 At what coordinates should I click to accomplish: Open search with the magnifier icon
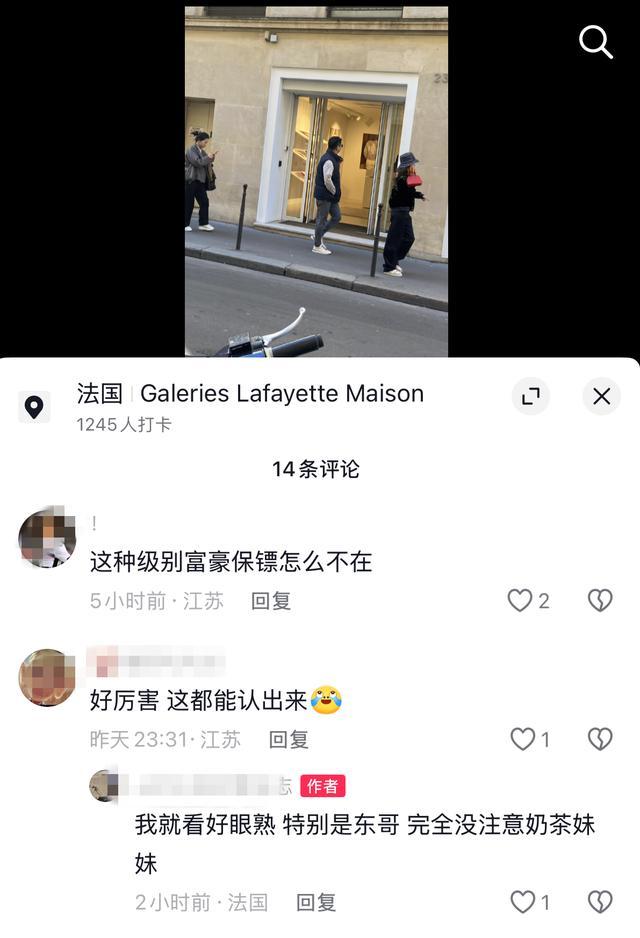pos(596,42)
